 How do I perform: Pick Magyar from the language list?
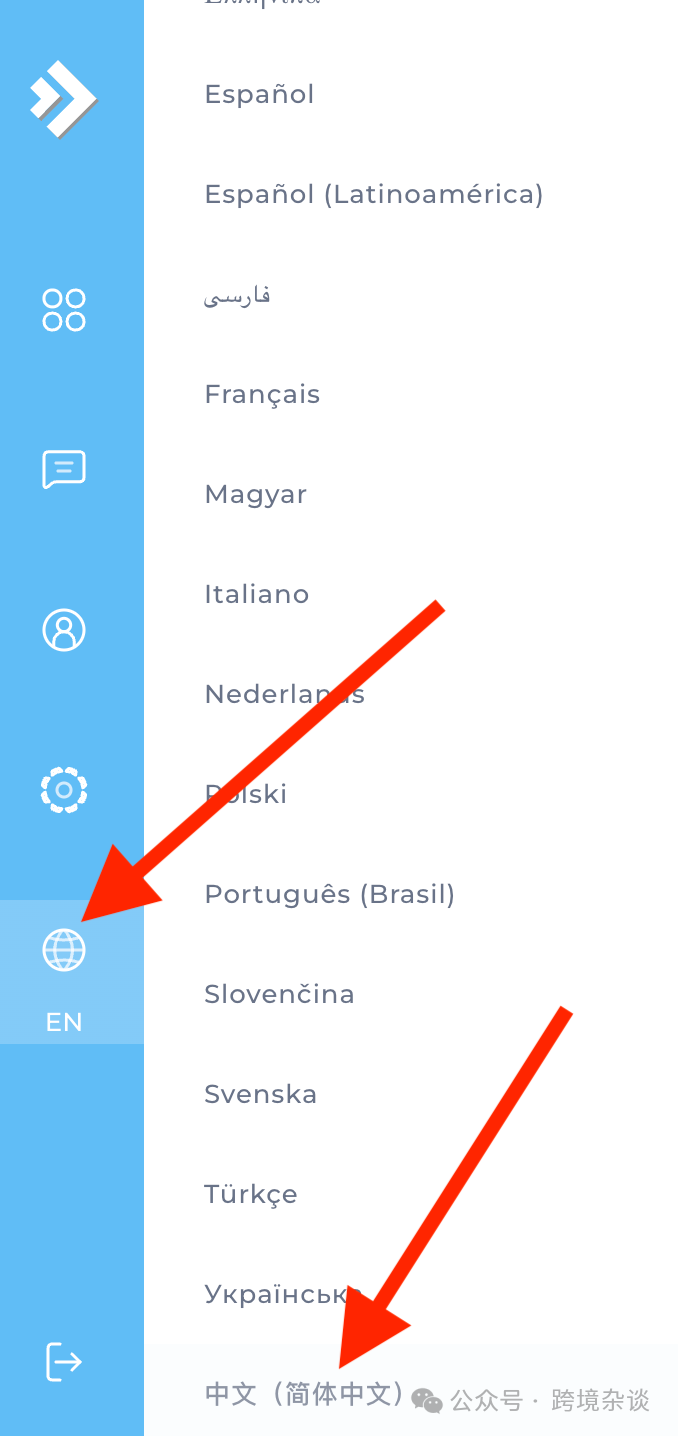tap(255, 494)
